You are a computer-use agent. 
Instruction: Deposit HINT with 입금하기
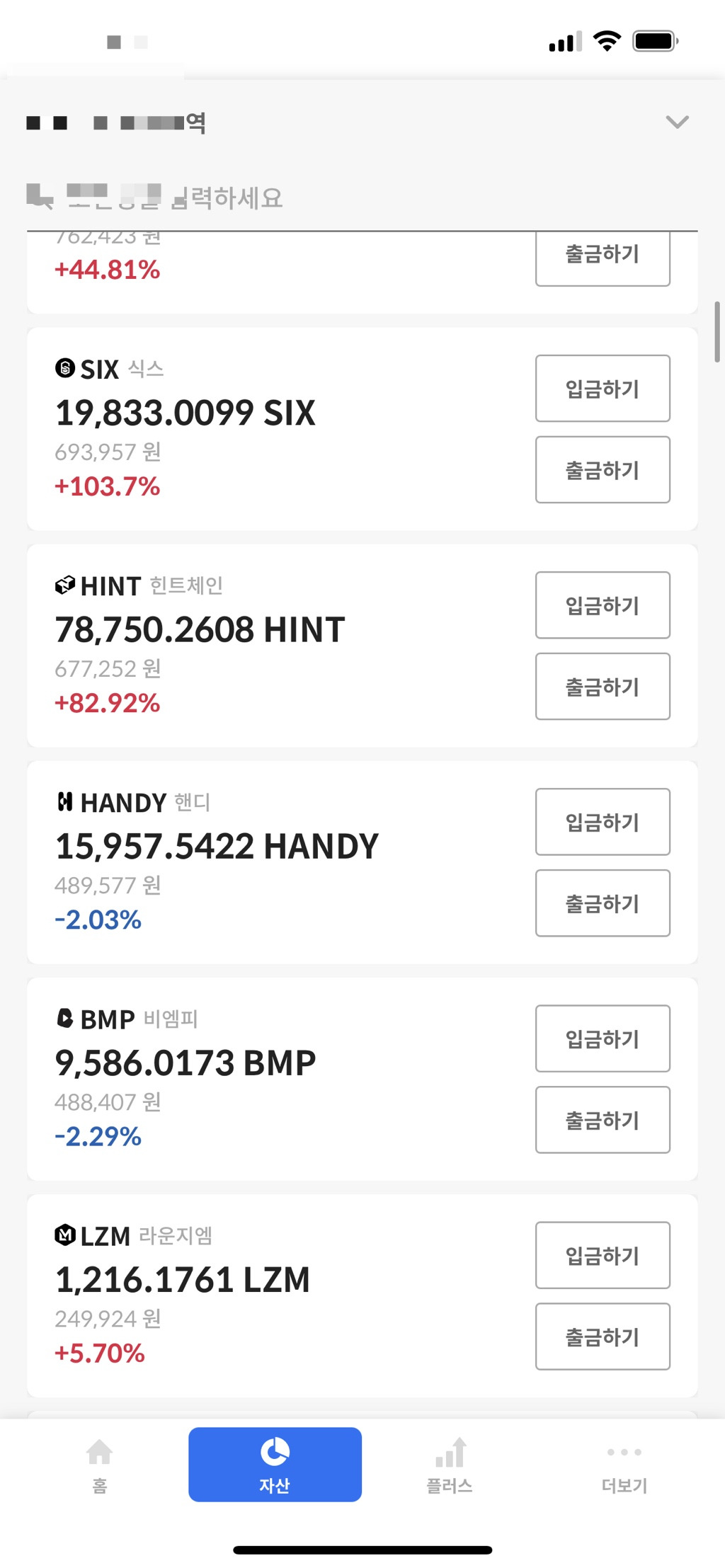coord(603,605)
